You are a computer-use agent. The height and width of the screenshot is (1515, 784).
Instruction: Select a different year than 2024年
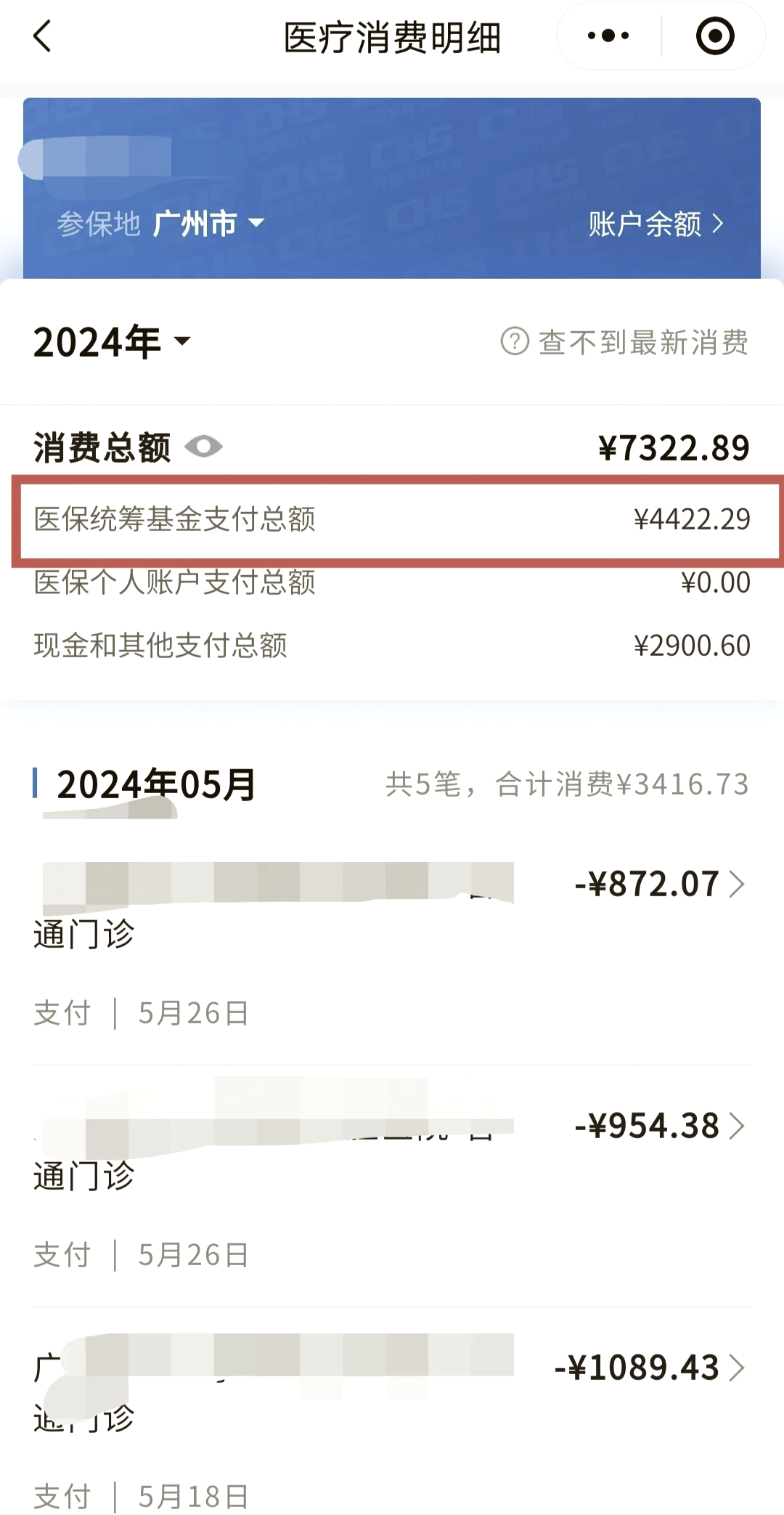point(113,342)
